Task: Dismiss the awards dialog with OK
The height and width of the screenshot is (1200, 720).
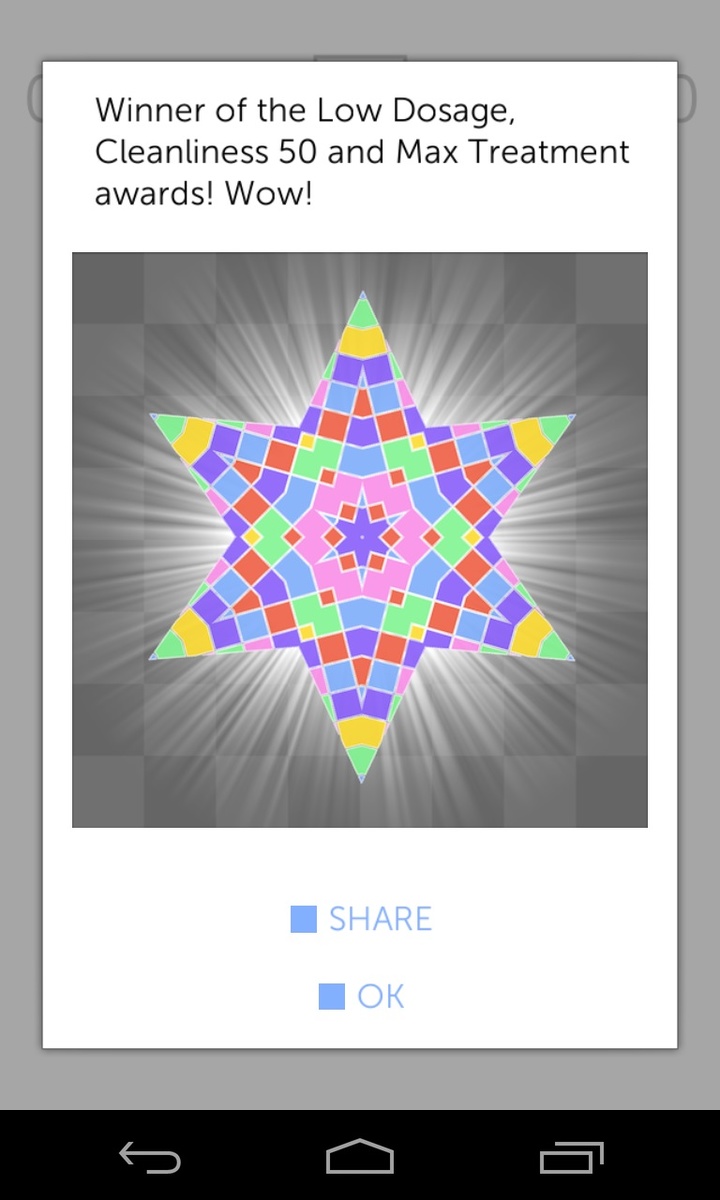Action: point(362,996)
